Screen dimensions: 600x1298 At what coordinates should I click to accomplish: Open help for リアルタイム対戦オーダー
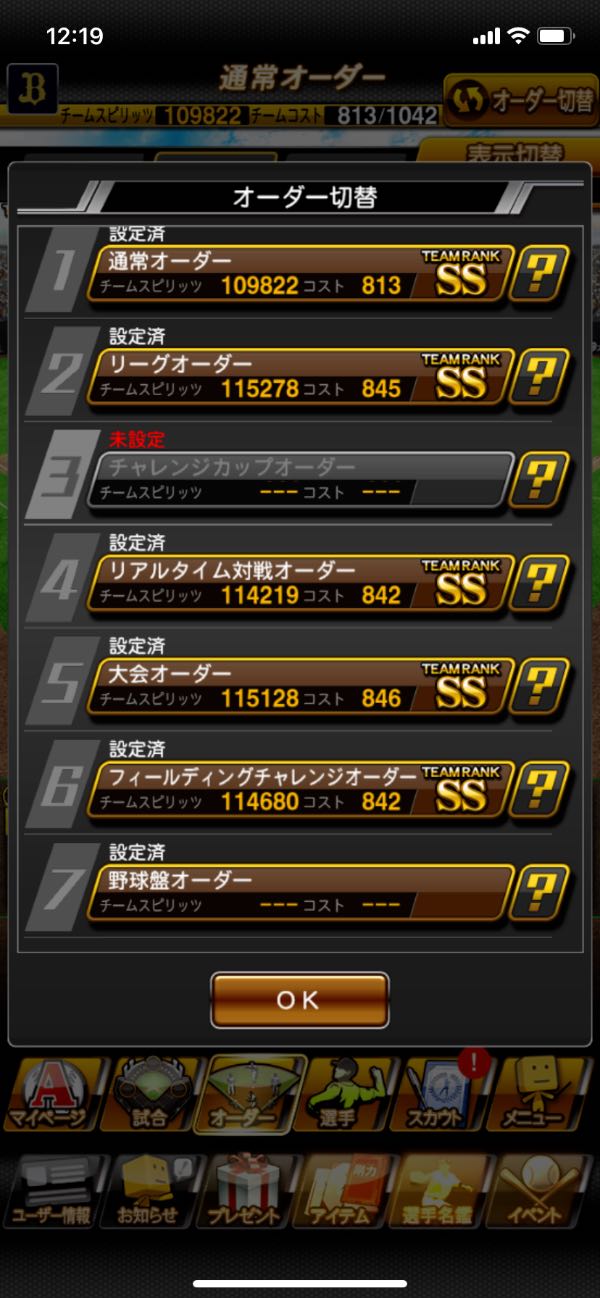pyautogui.click(x=539, y=582)
